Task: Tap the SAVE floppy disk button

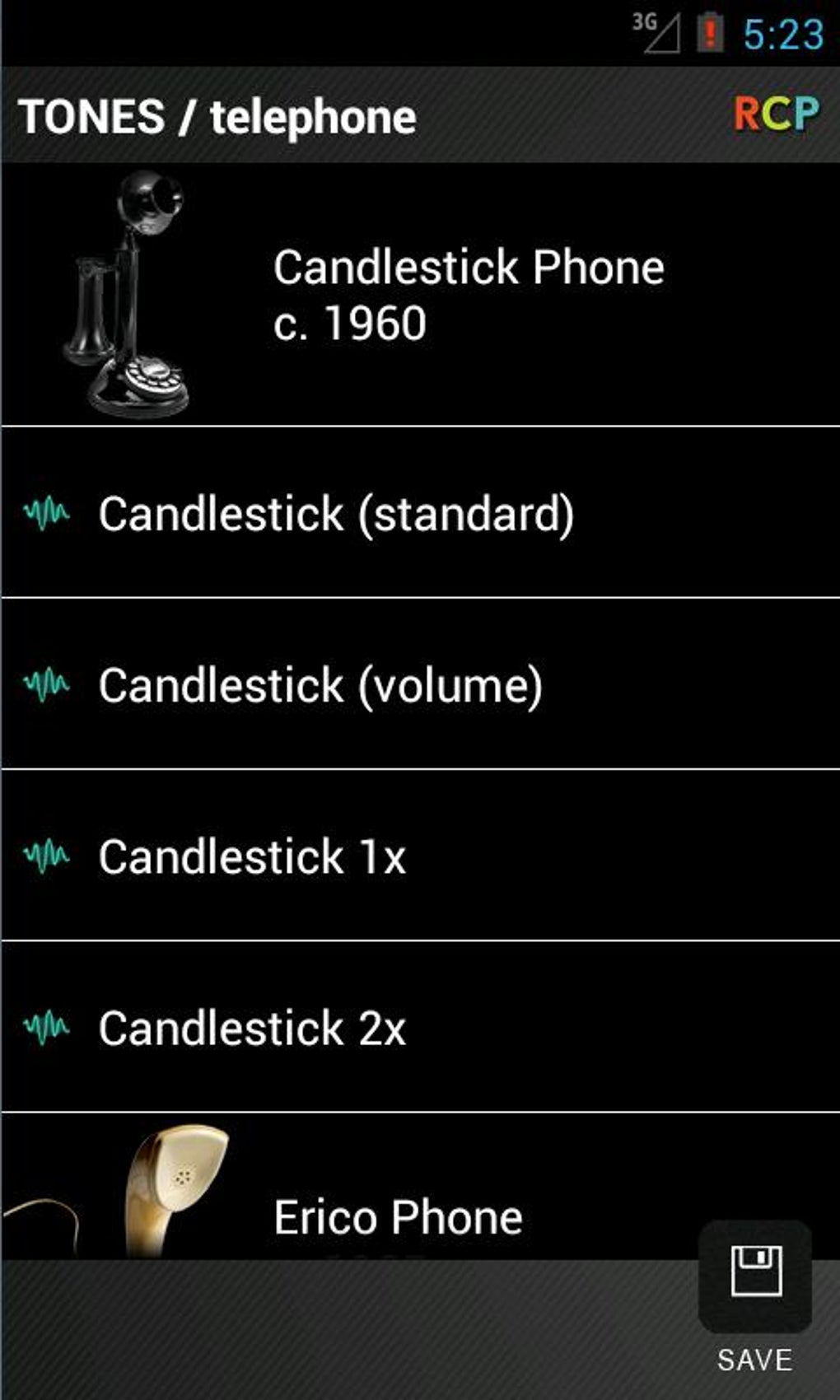Action: coord(755,1275)
